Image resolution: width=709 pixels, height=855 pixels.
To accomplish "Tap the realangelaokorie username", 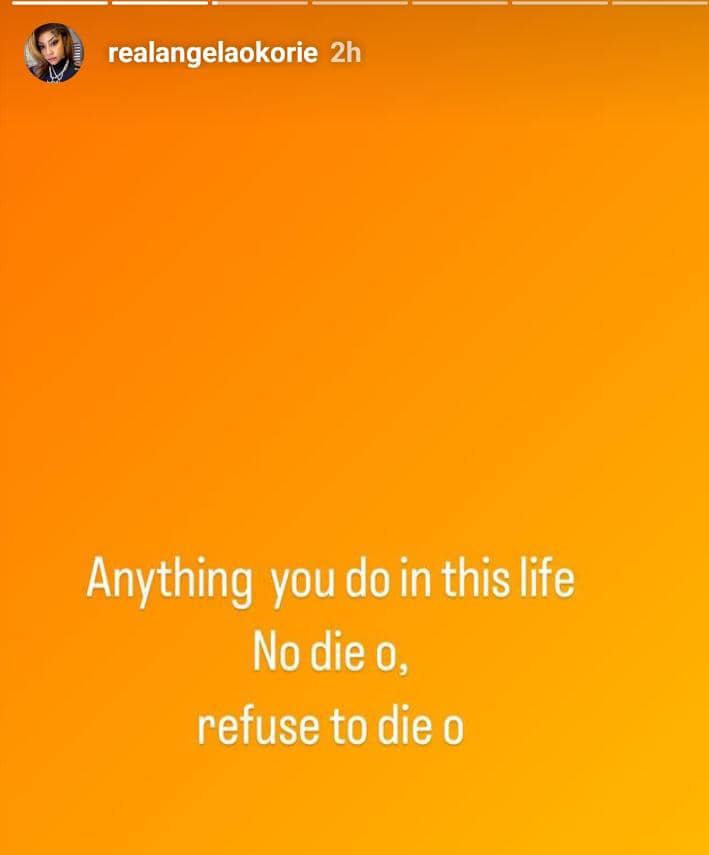I will click(x=212, y=54).
